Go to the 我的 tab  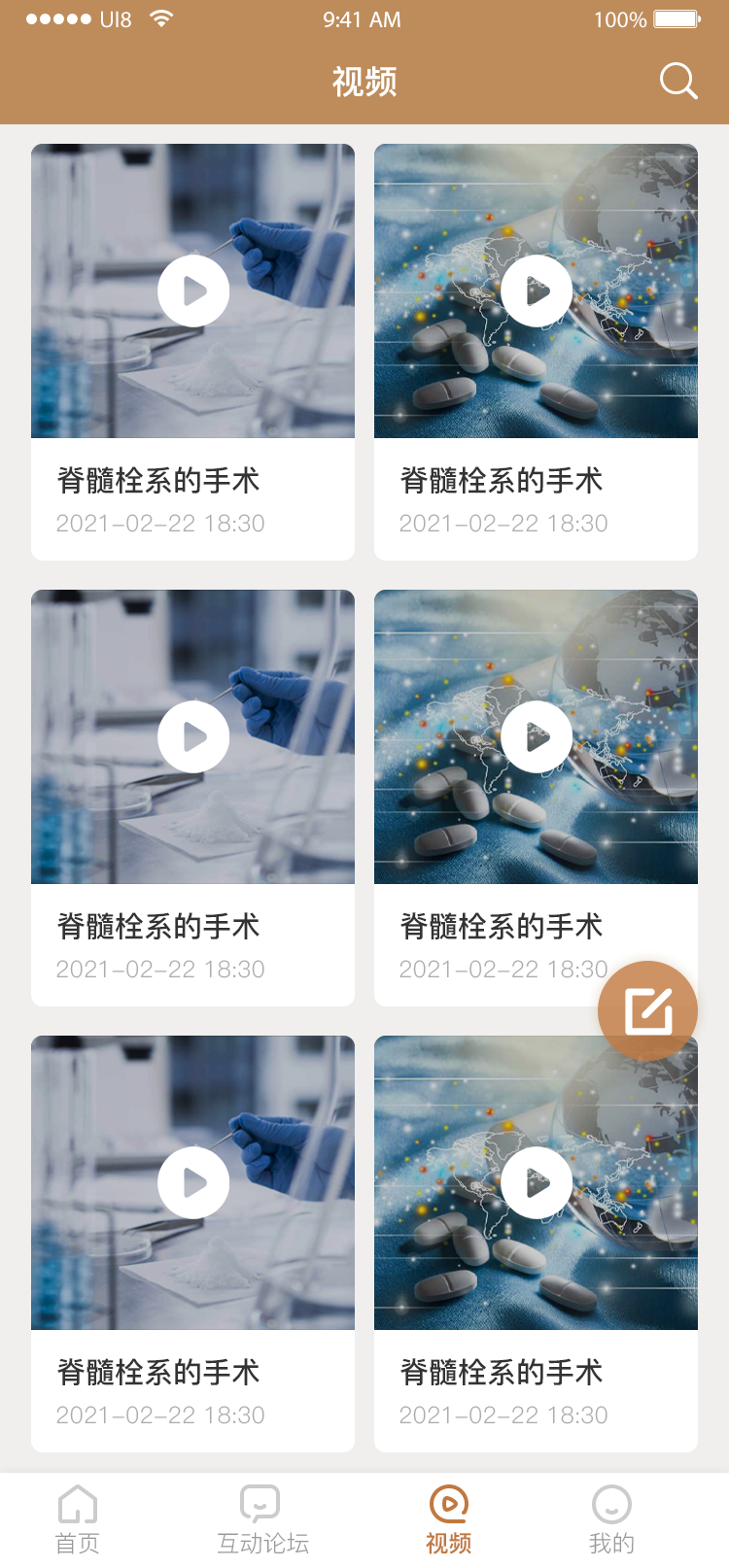coord(611,1519)
